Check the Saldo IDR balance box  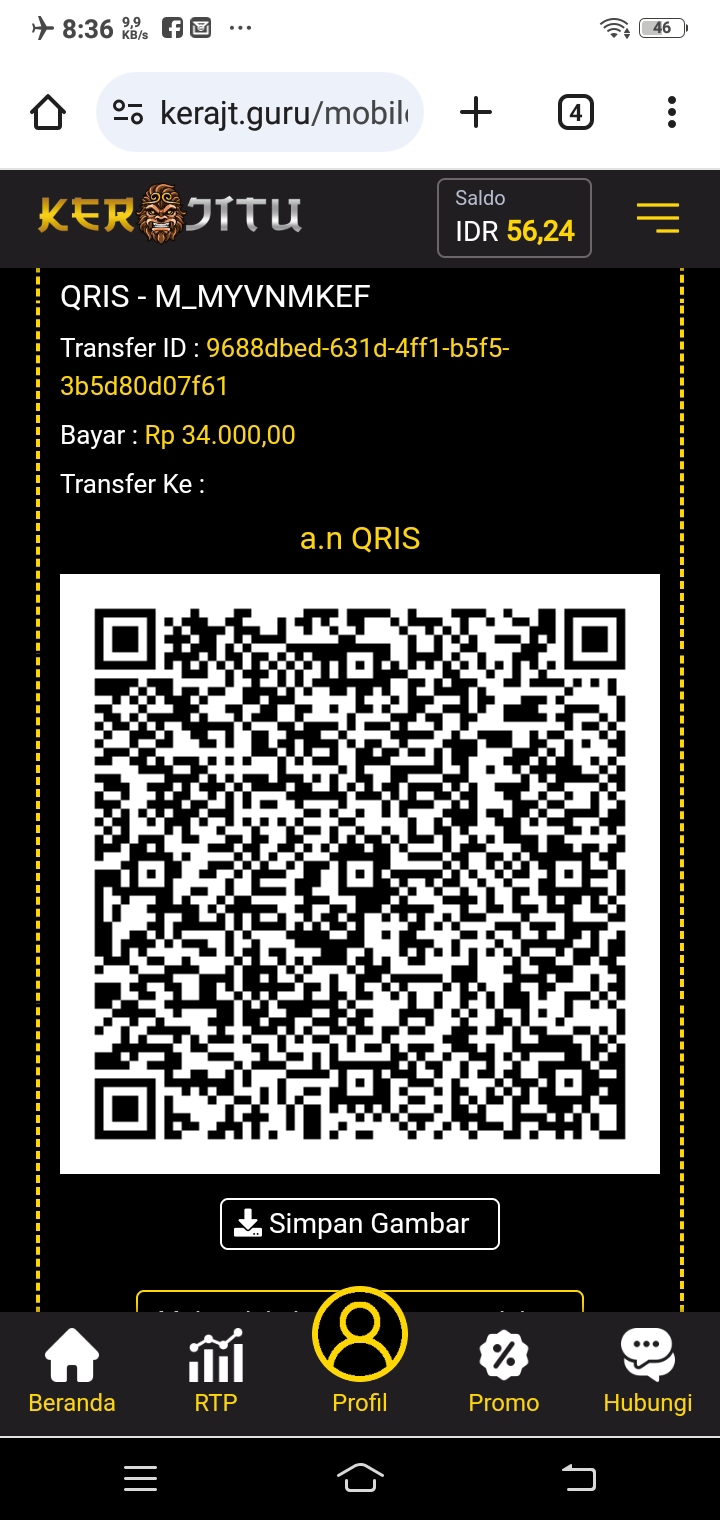point(514,218)
